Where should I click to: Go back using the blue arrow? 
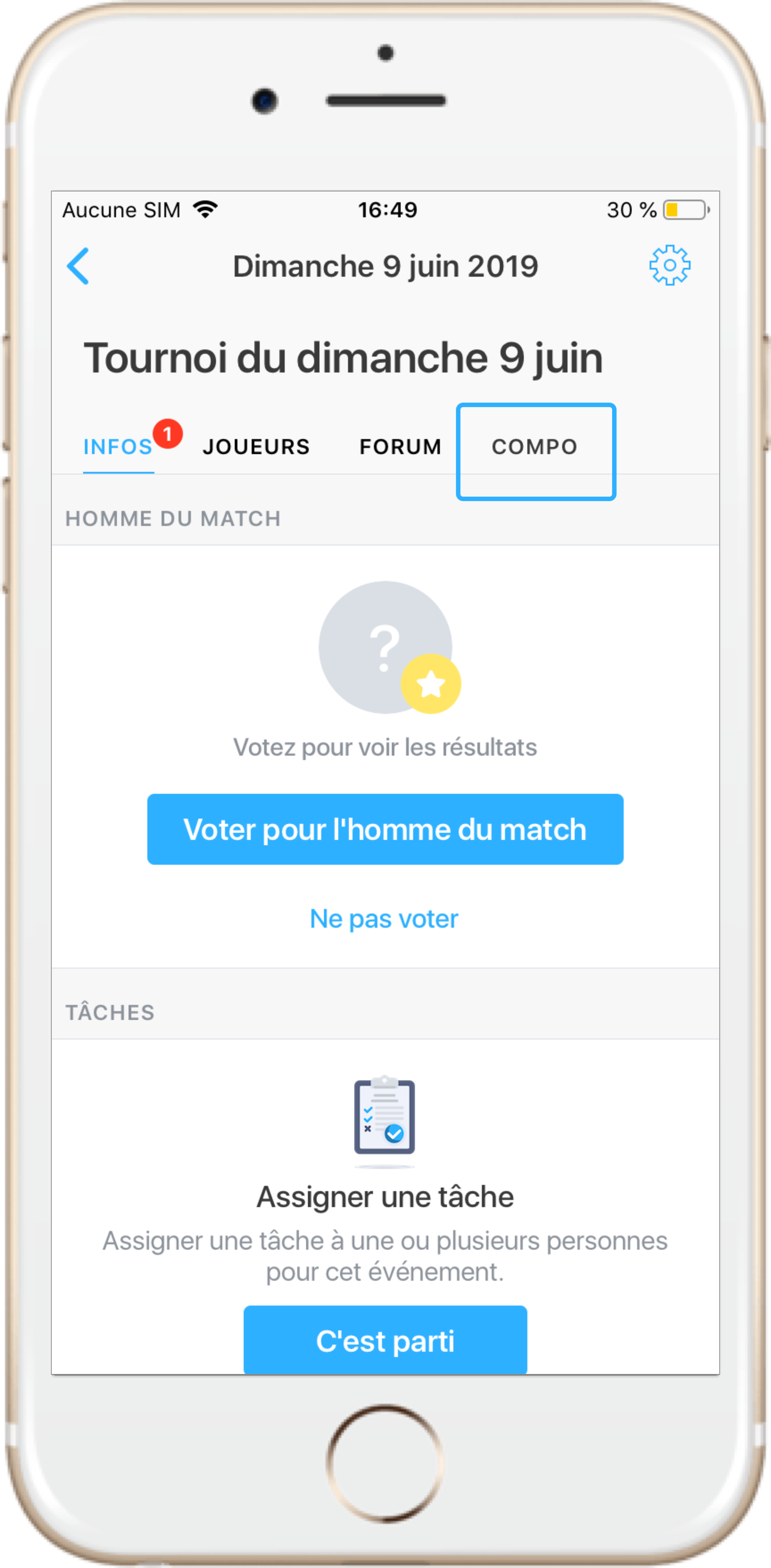tap(78, 266)
